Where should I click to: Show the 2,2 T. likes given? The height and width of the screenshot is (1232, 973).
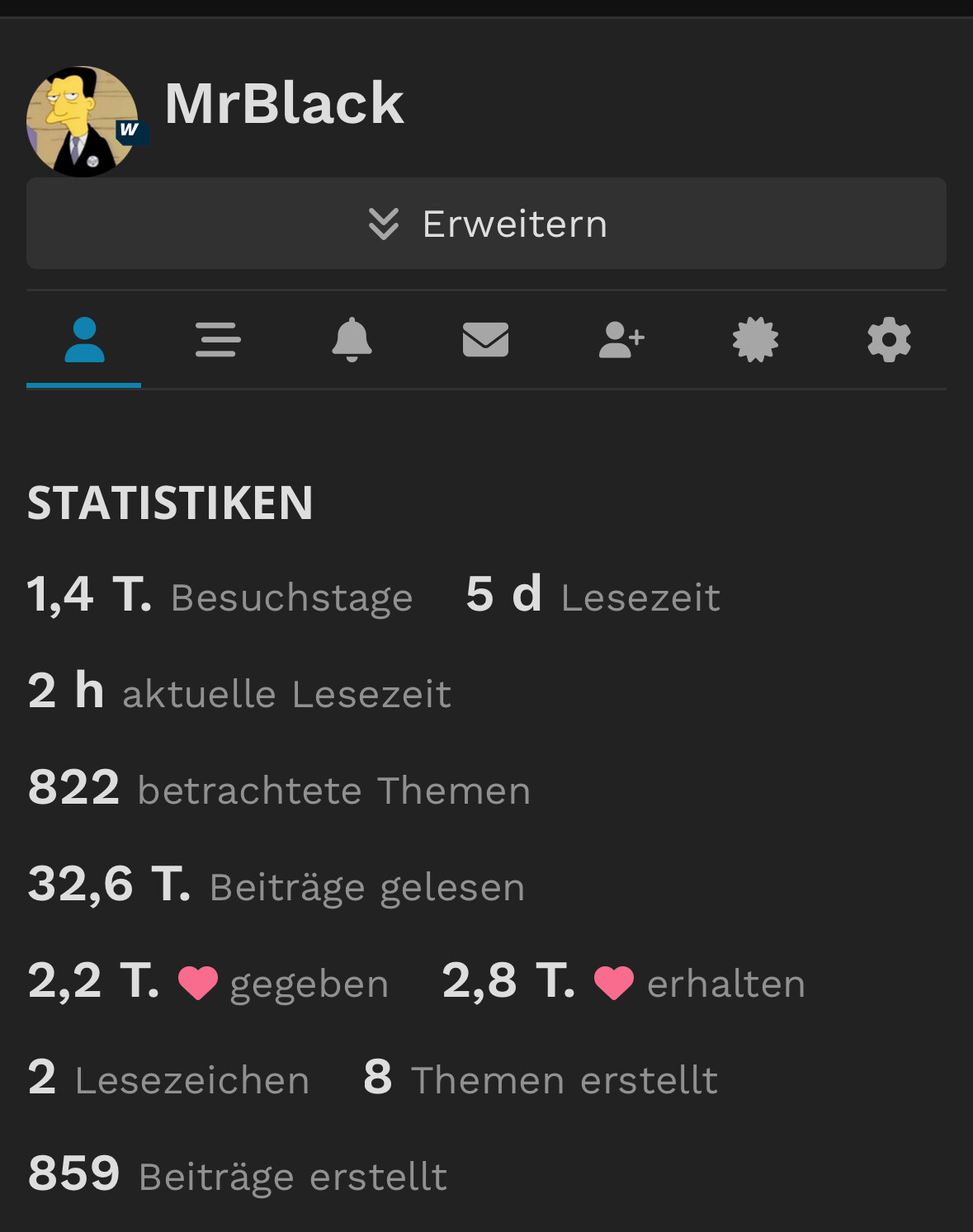(208, 983)
